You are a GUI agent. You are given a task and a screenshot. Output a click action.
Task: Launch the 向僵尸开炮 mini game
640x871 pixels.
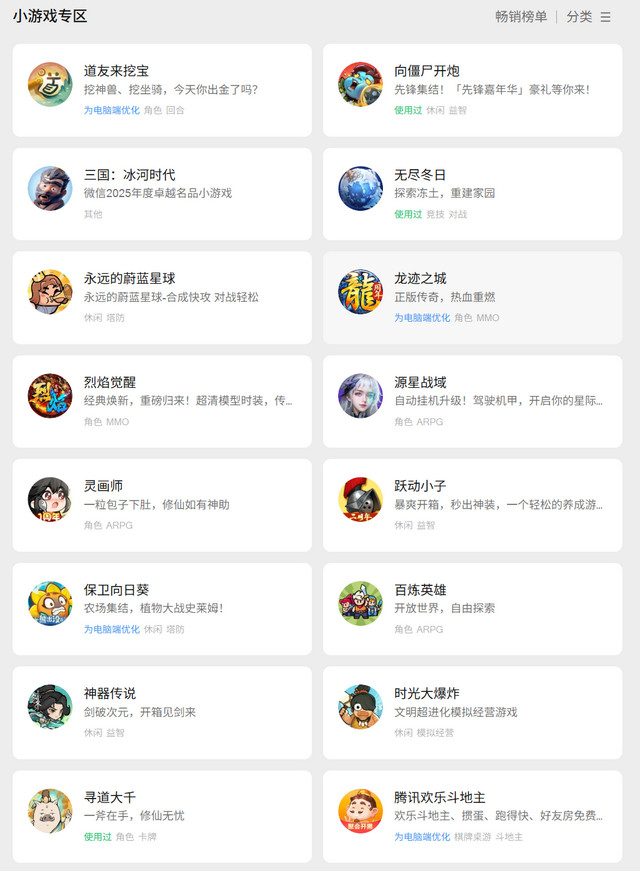(472, 89)
